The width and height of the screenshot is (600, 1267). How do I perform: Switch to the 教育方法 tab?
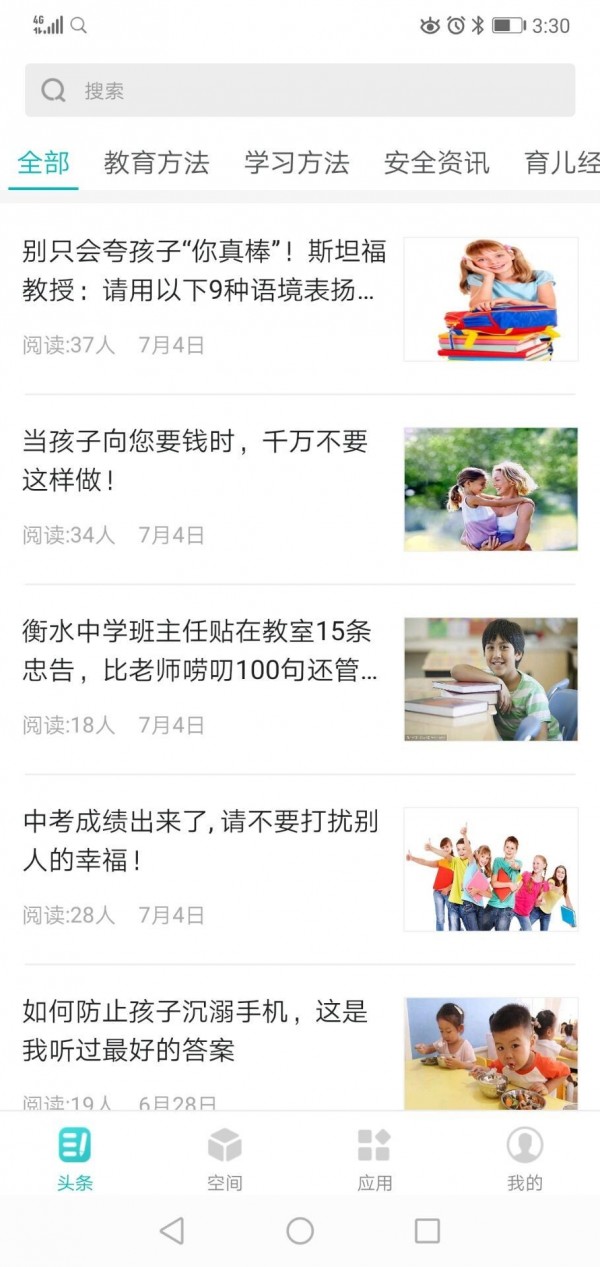tap(156, 163)
